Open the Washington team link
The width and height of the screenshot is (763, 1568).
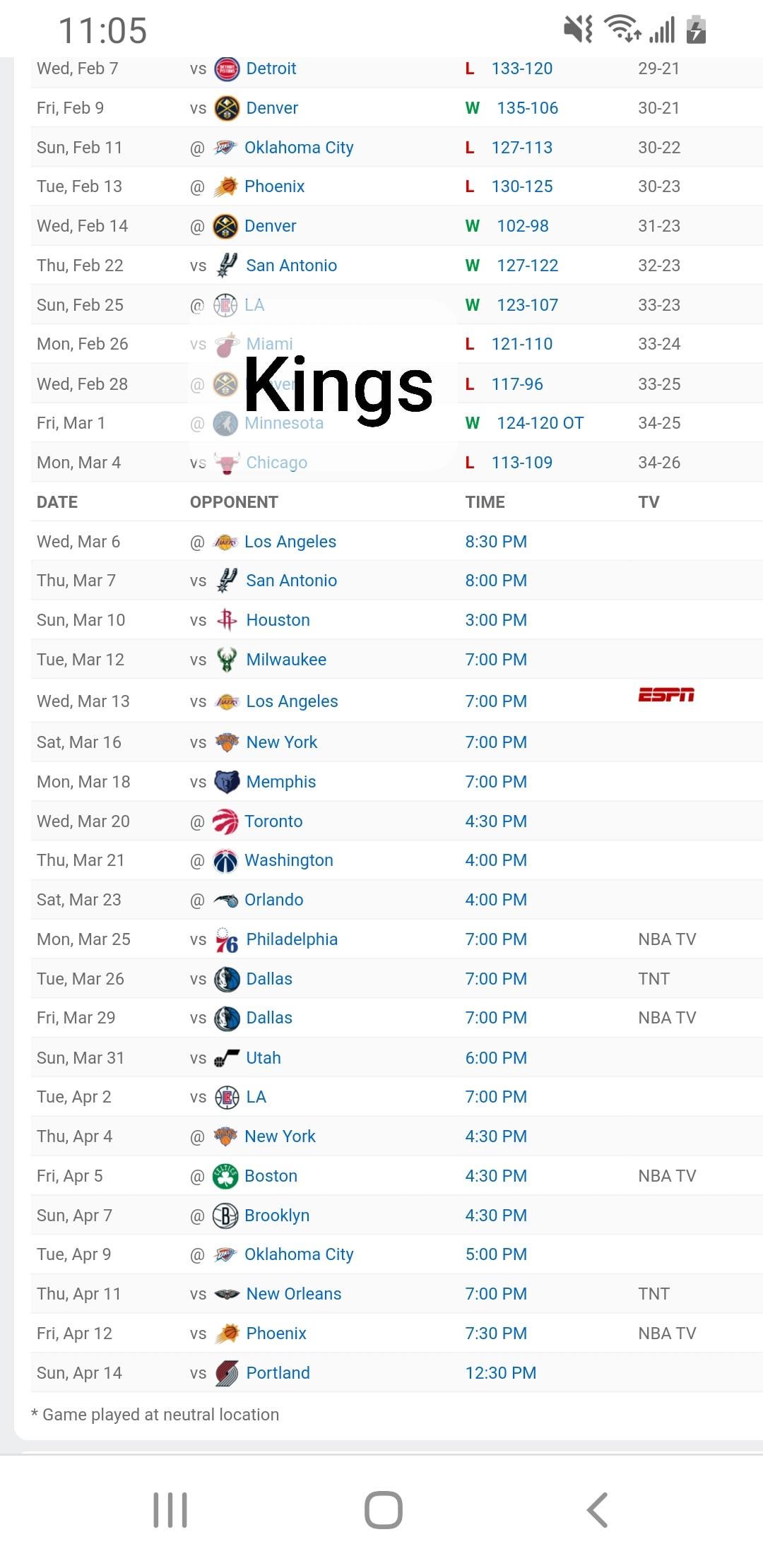pyautogui.click(x=288, y=860)
